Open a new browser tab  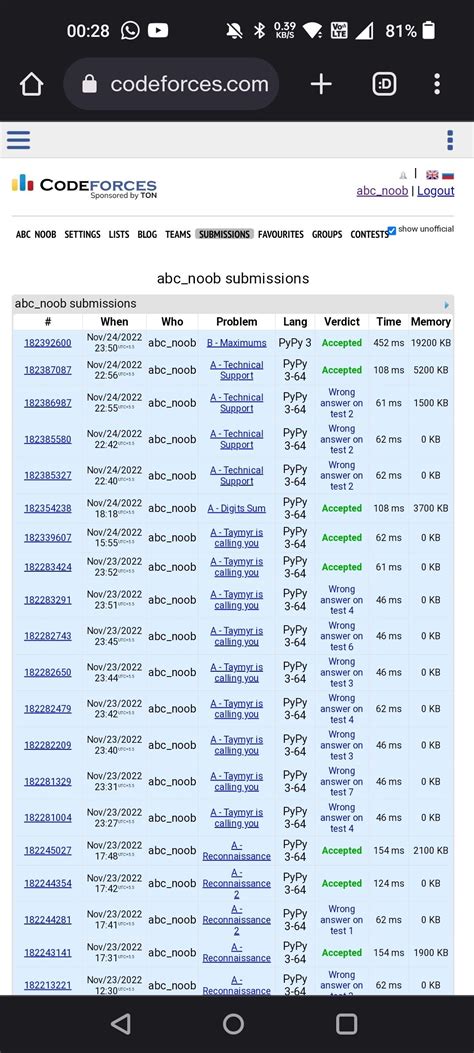[321, 84]
